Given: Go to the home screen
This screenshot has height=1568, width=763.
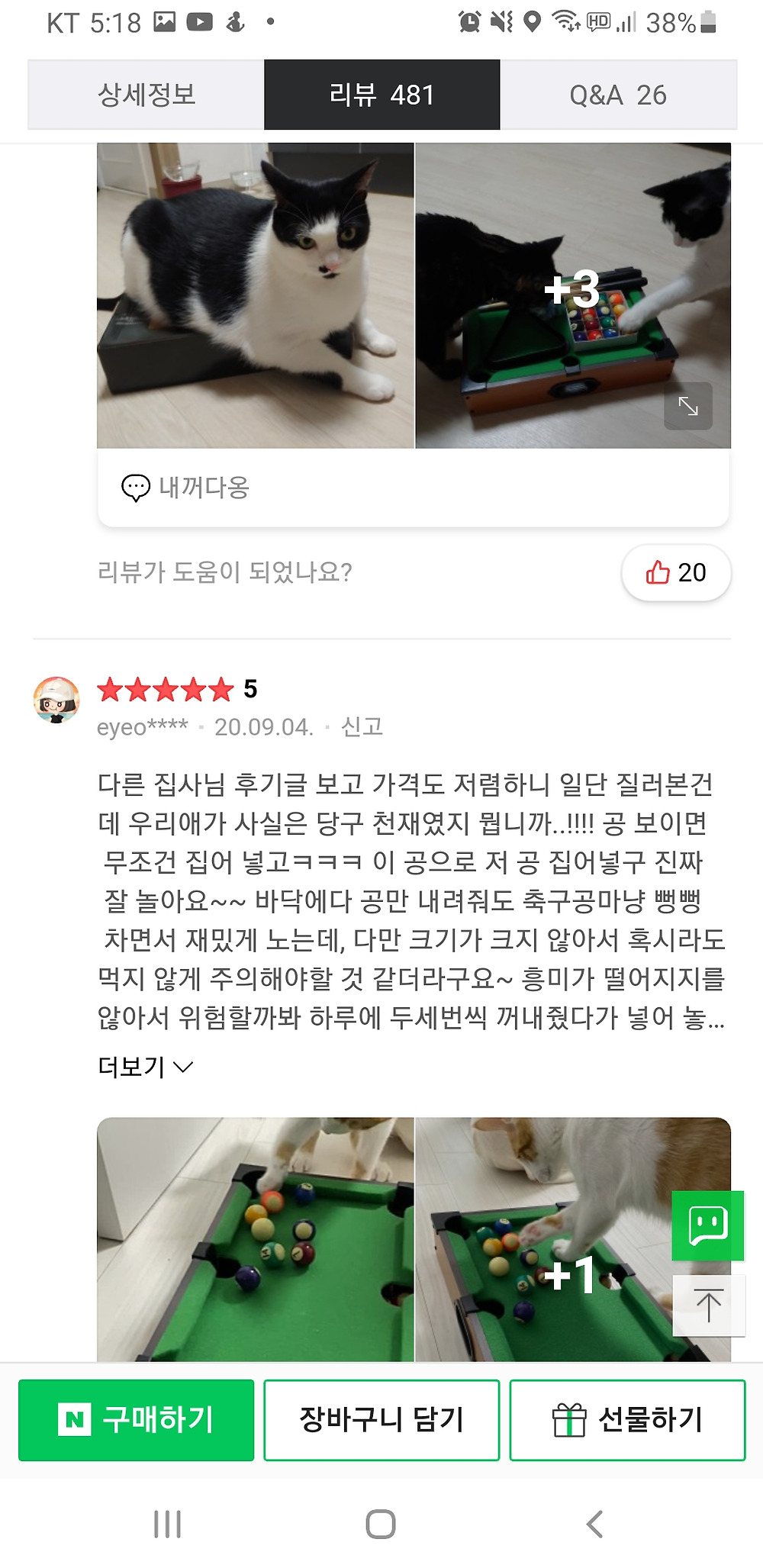Looking at the screenshot, I should [381, 1524].
